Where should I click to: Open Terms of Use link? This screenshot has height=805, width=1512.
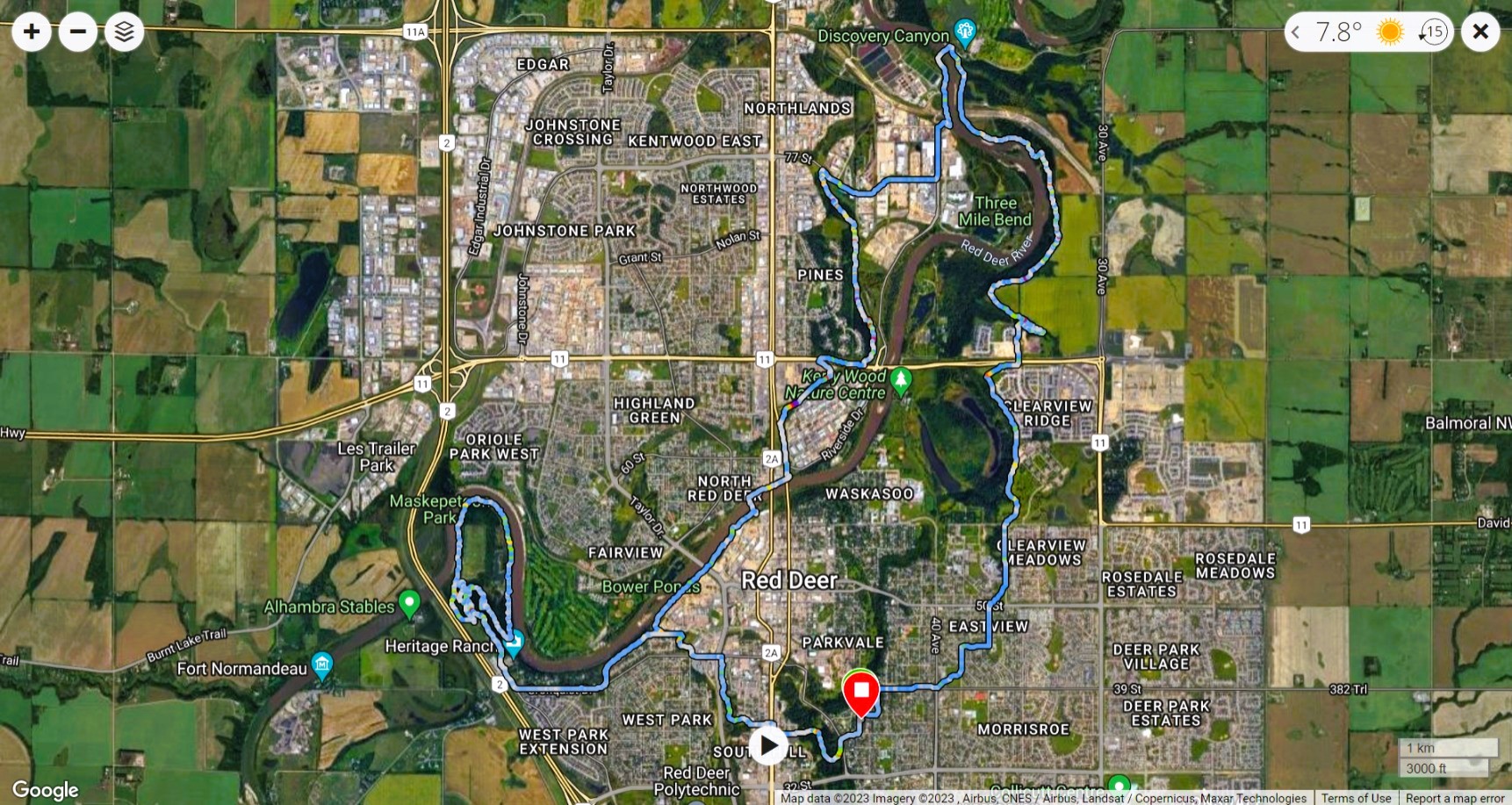[1356, 798]
